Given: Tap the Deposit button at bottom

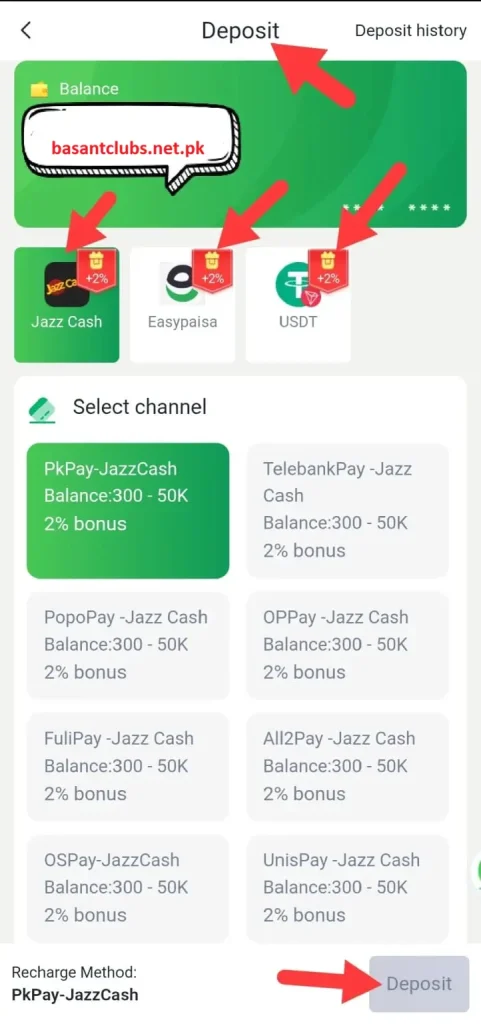Looking at the screenshot, I should pos(419,984).
